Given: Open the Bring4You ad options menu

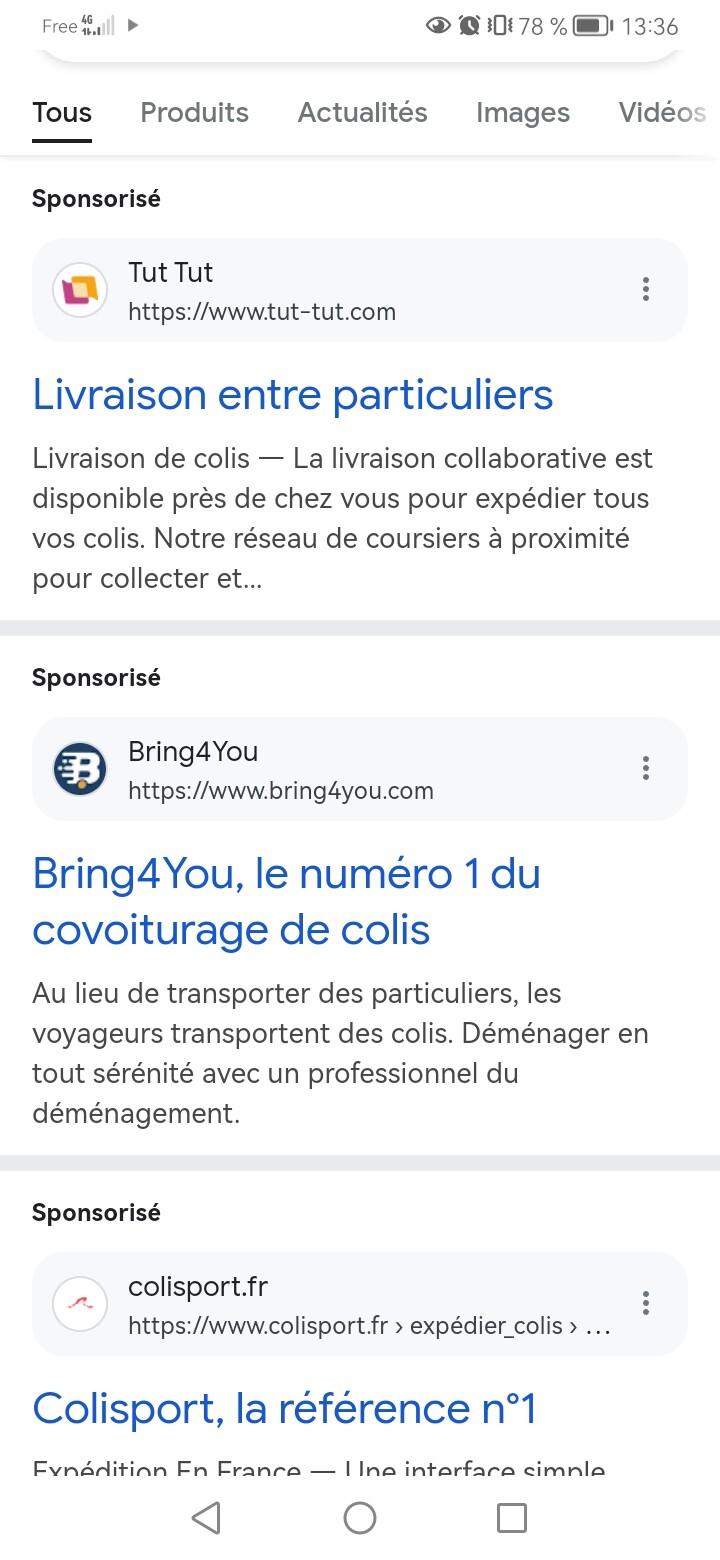Looking at the screenshot, I should coord(646,768).
